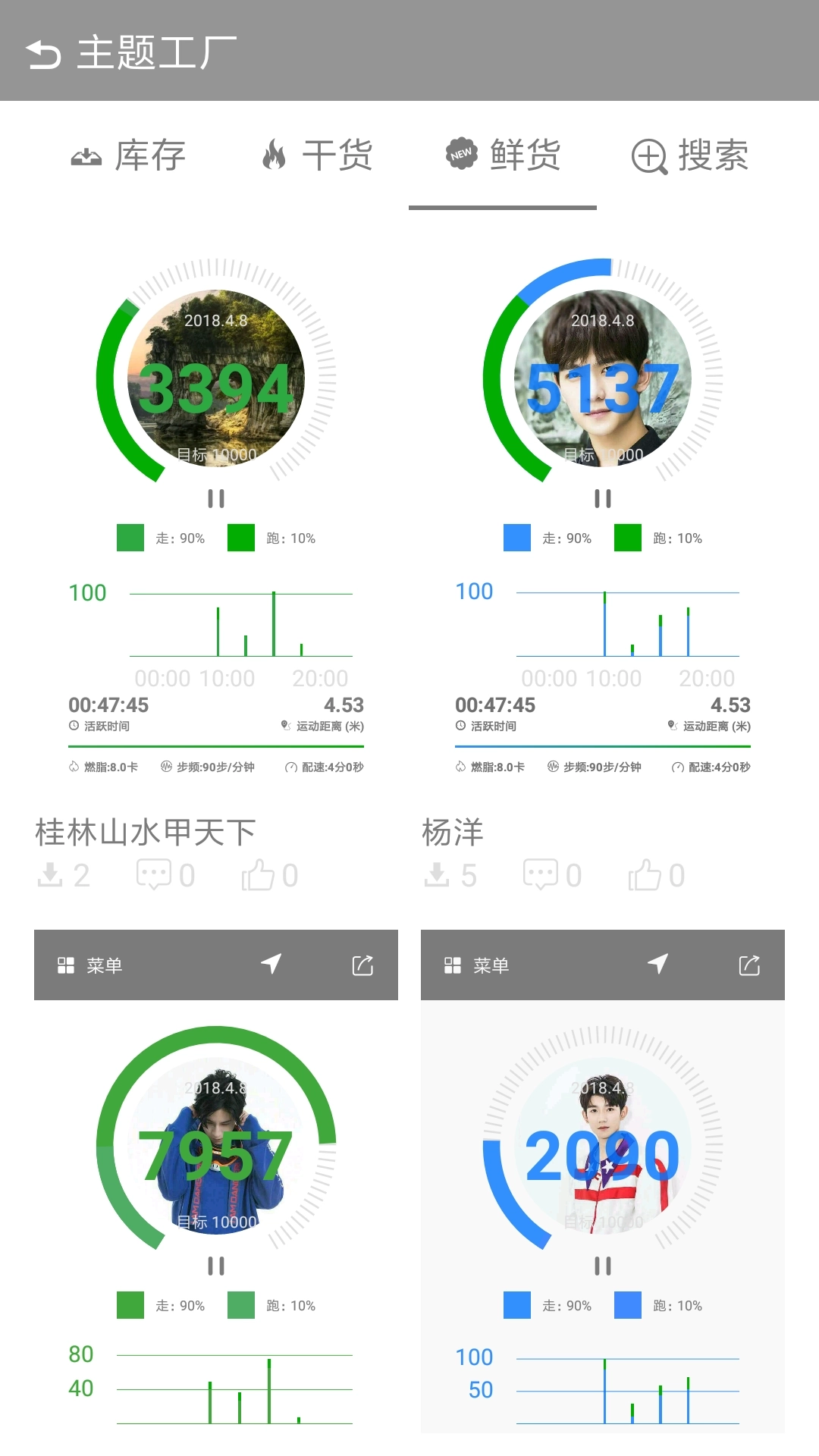Pause the 5137 steps theme preview
819x1456 pixels.
(x=604, y=498)
